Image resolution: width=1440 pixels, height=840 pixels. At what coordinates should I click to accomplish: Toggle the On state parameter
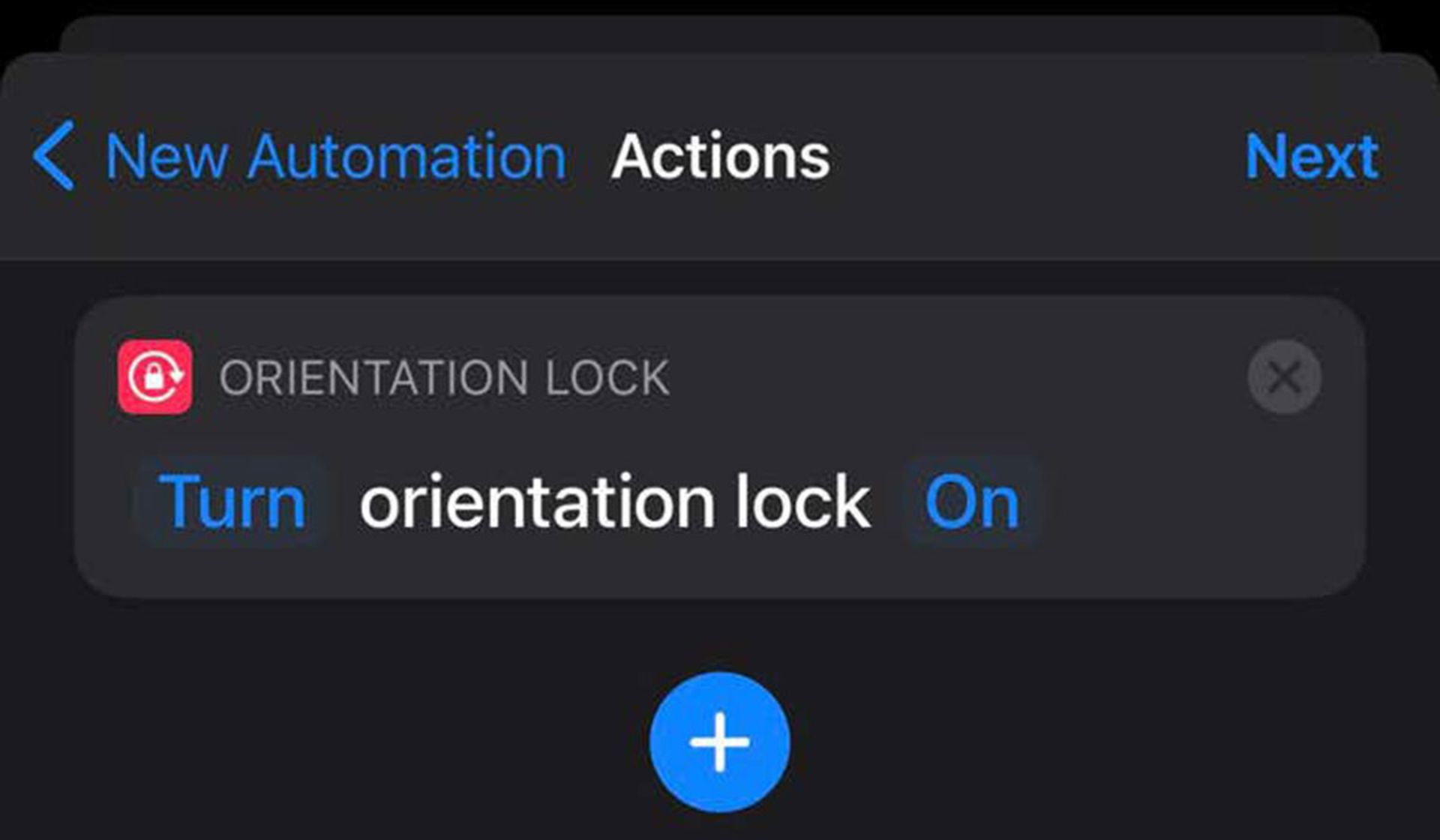972,502
